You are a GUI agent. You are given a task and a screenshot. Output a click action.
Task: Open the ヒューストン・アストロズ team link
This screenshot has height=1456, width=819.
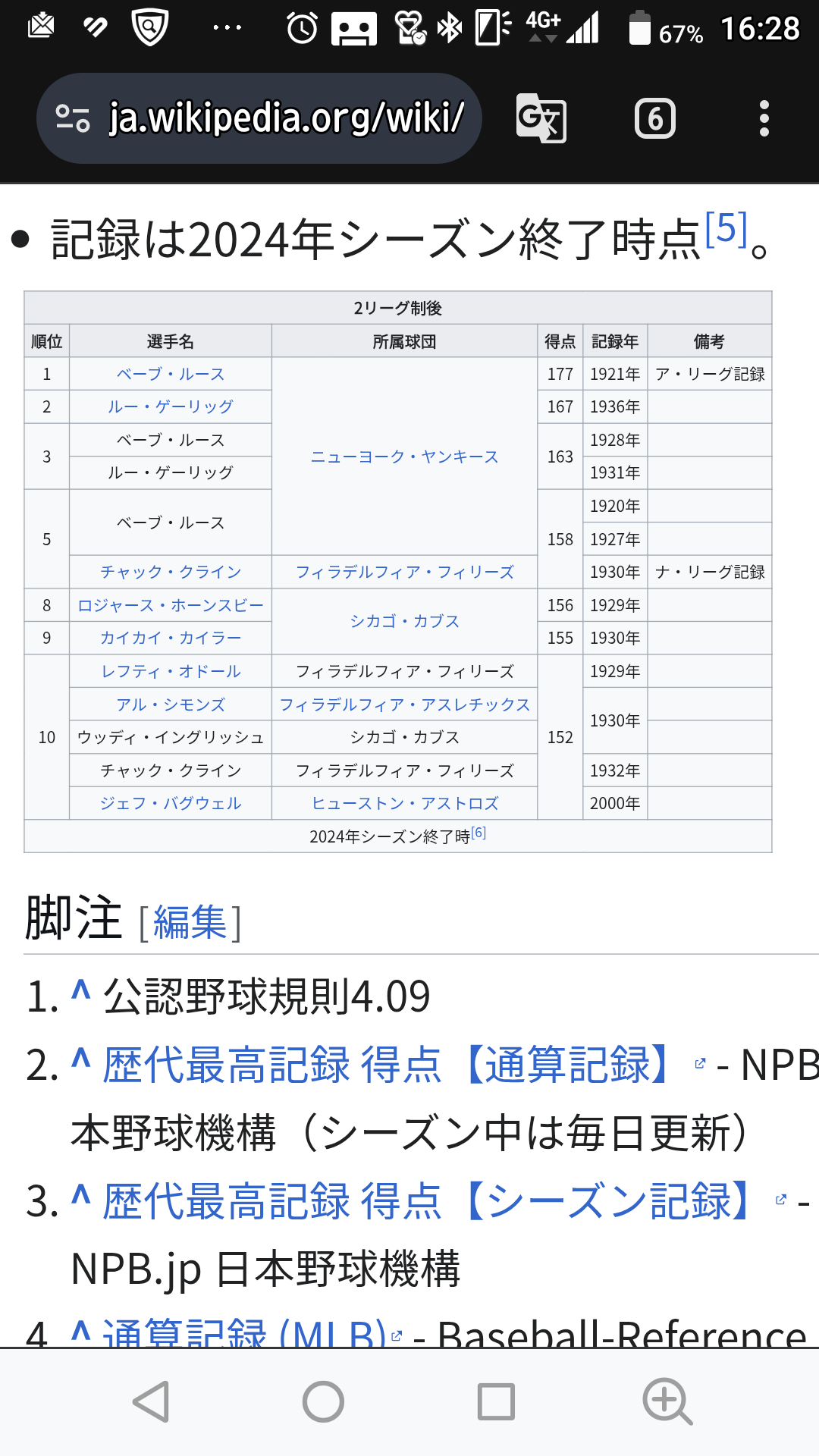pyautogui.click(x=404, y=803)
